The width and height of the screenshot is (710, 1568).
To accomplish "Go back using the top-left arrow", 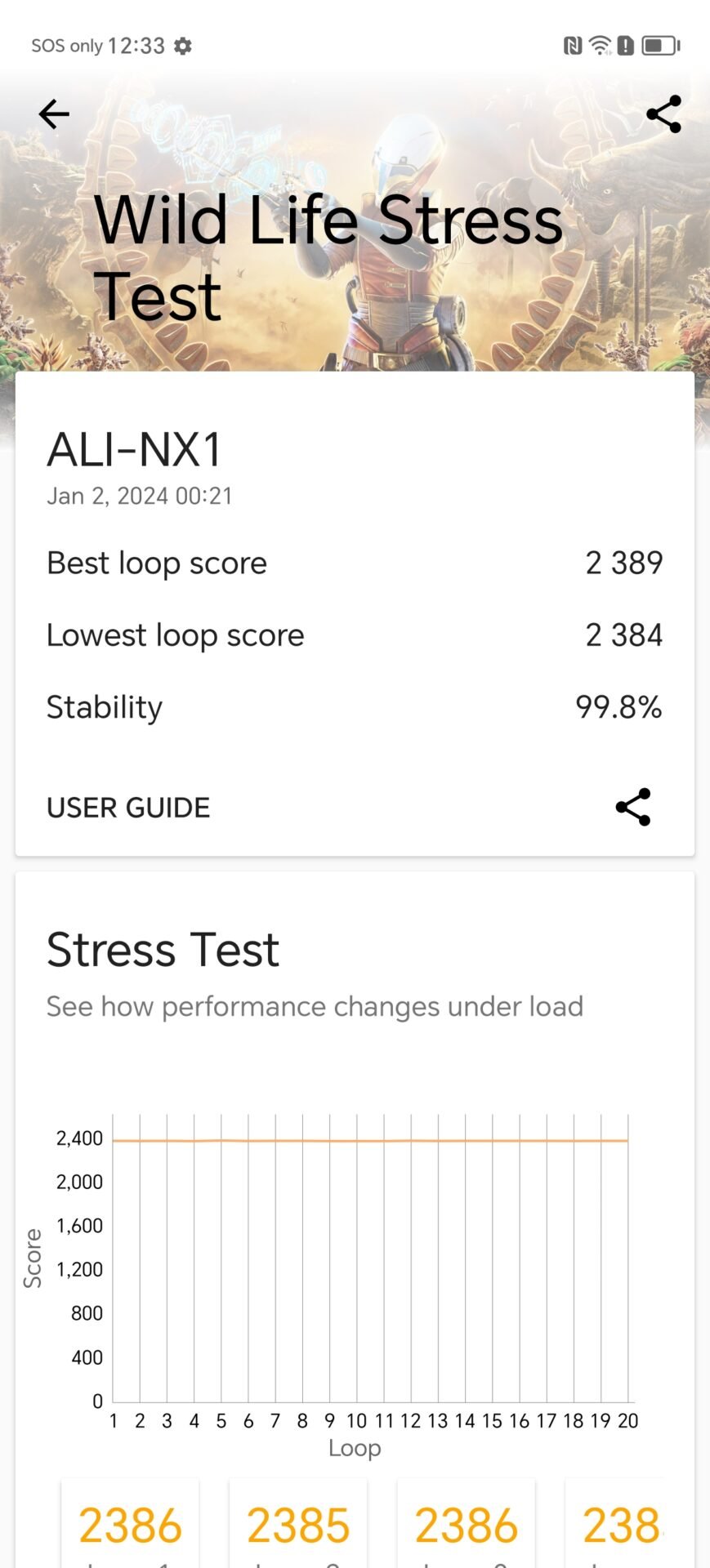I will pyautogui.click(x=54, y=114).
